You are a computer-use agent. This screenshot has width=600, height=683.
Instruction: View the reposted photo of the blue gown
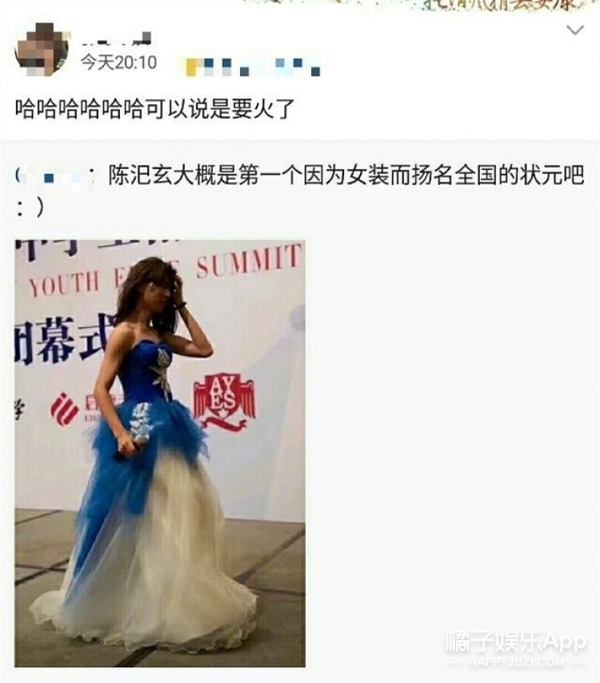click(159, 452)
